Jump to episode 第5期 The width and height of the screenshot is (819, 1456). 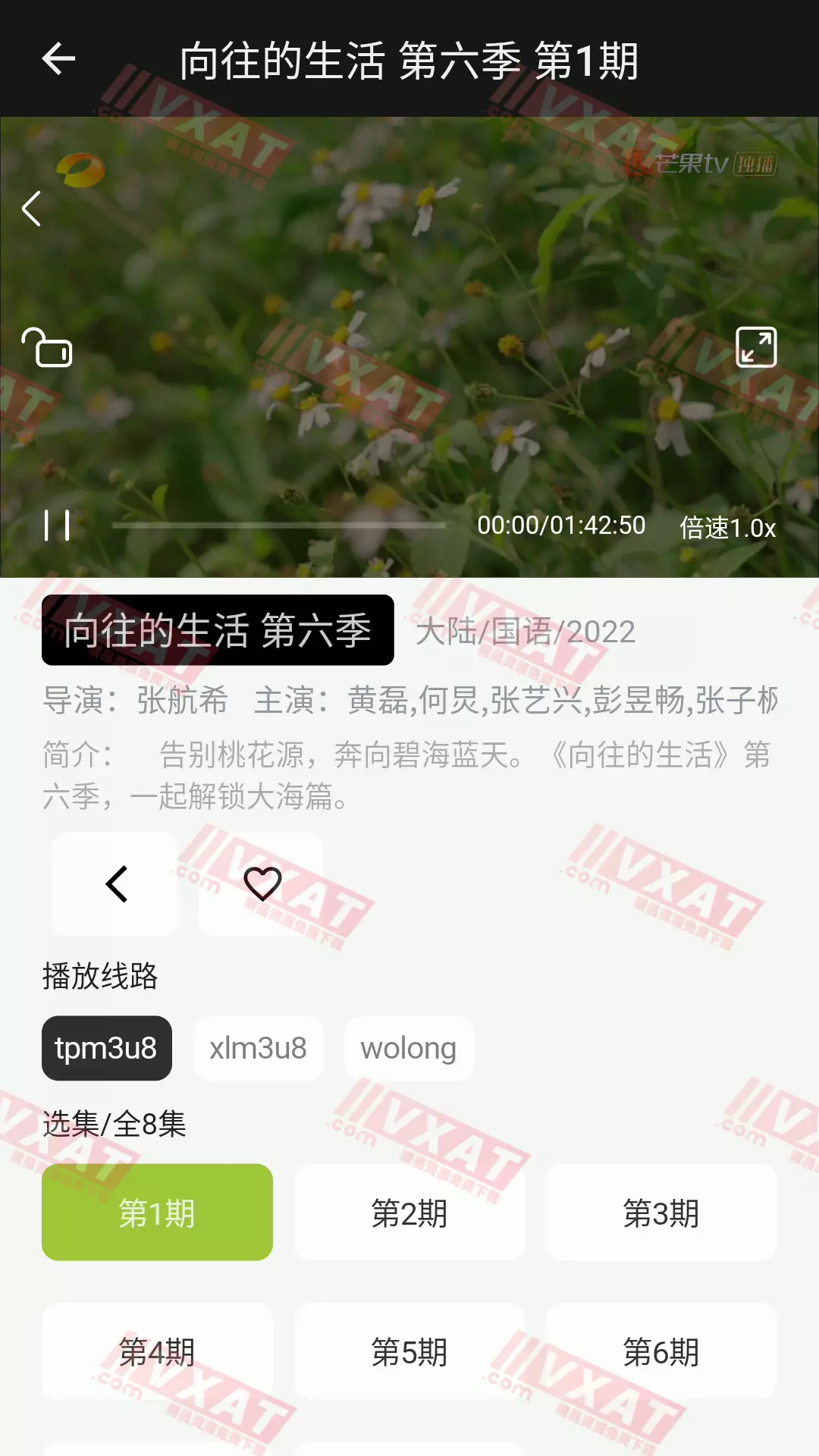pos(409,1351)
